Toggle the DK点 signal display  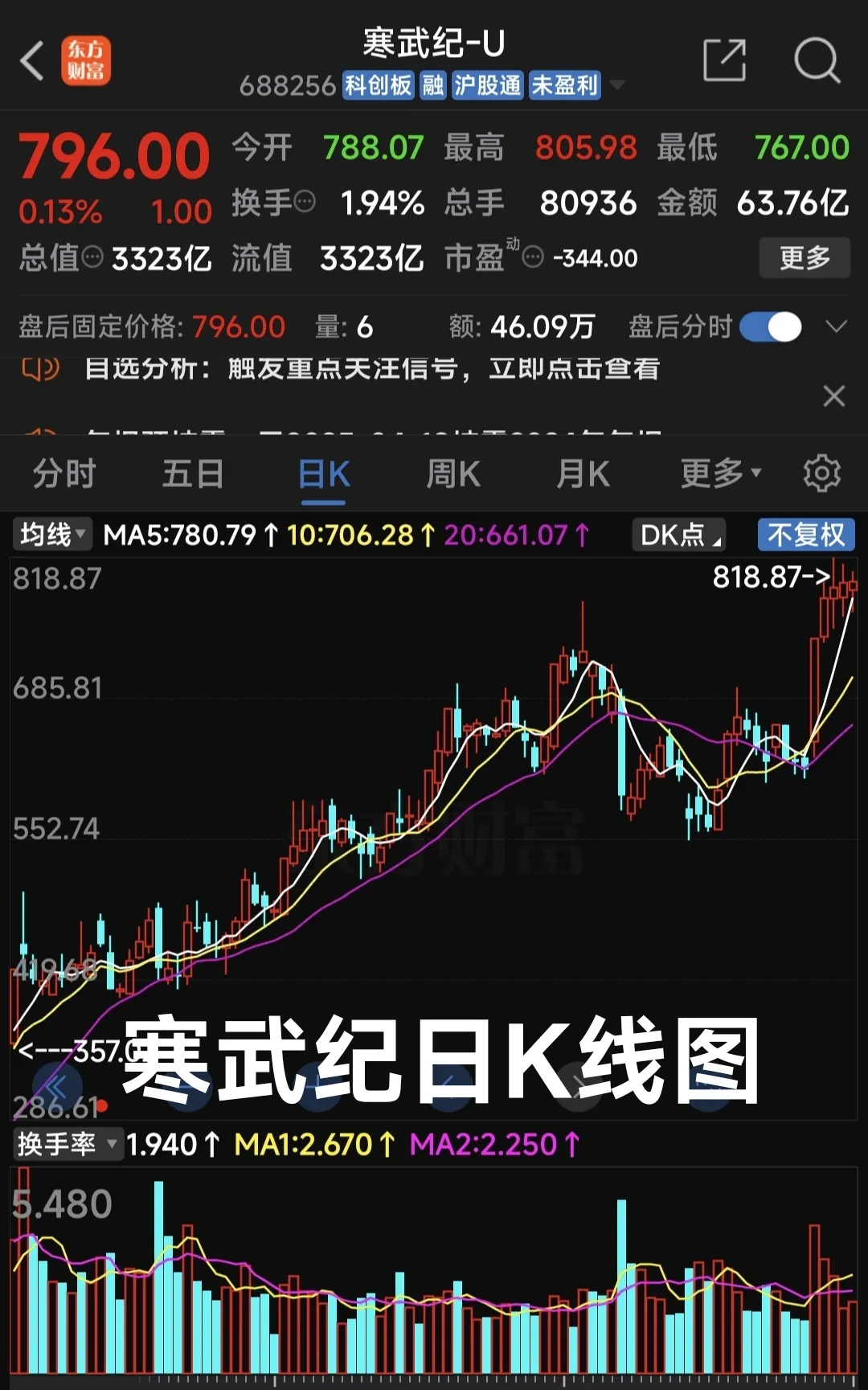tap(678, 533)
